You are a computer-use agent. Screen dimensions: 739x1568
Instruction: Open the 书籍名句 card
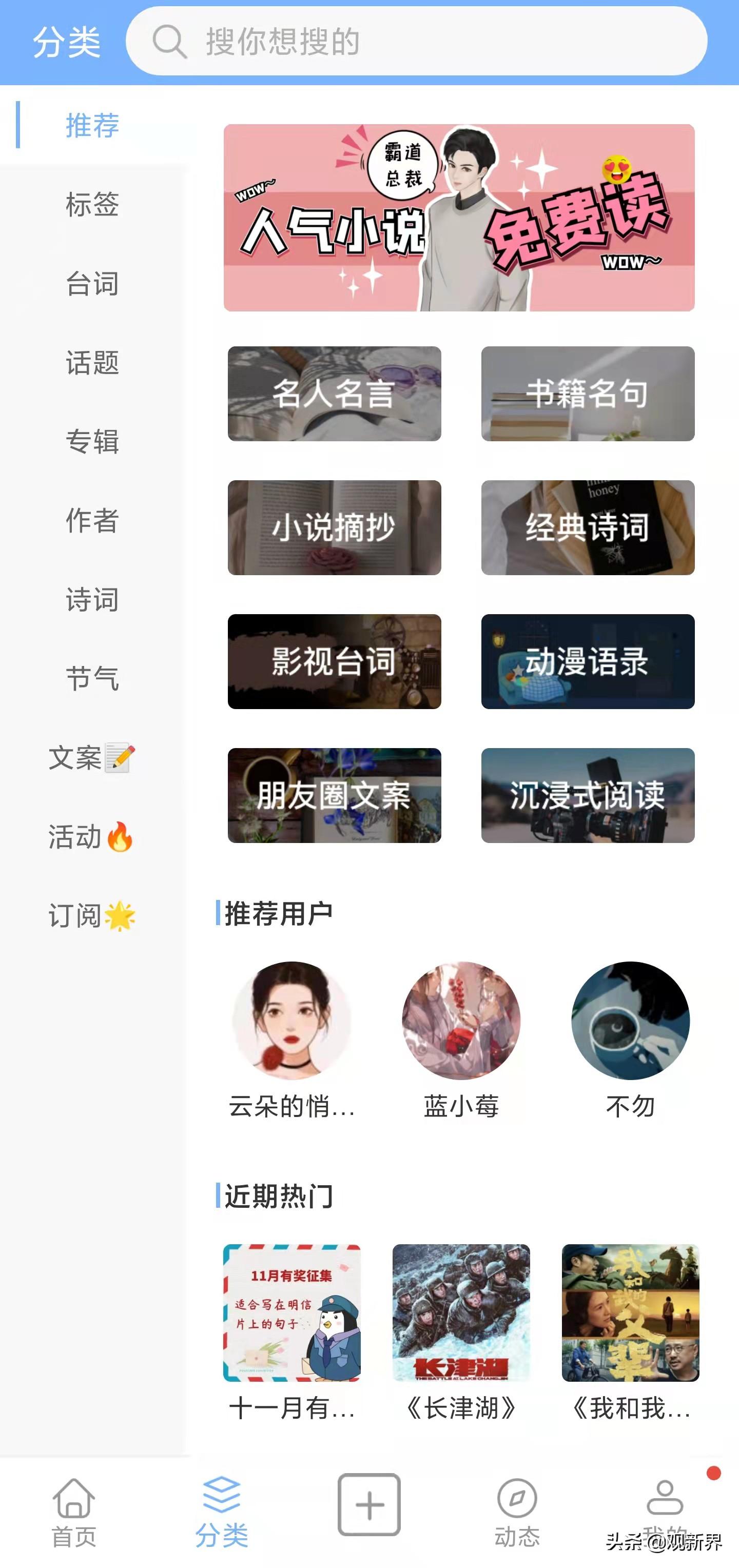[588, 394]
